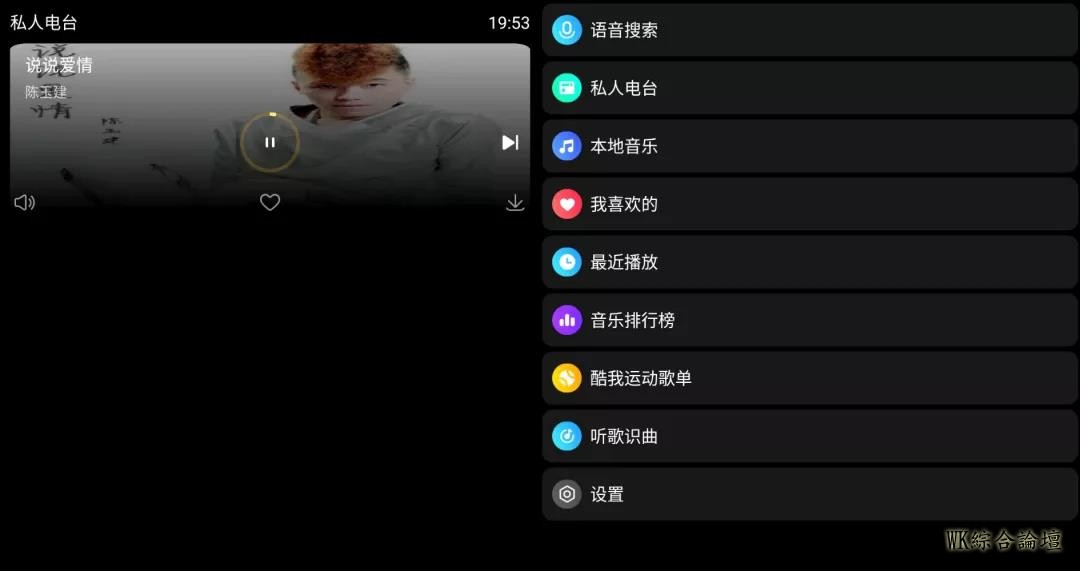Open 设置 settings
Viewport: 1080px width, 571px height.
[x=810, y=494]
